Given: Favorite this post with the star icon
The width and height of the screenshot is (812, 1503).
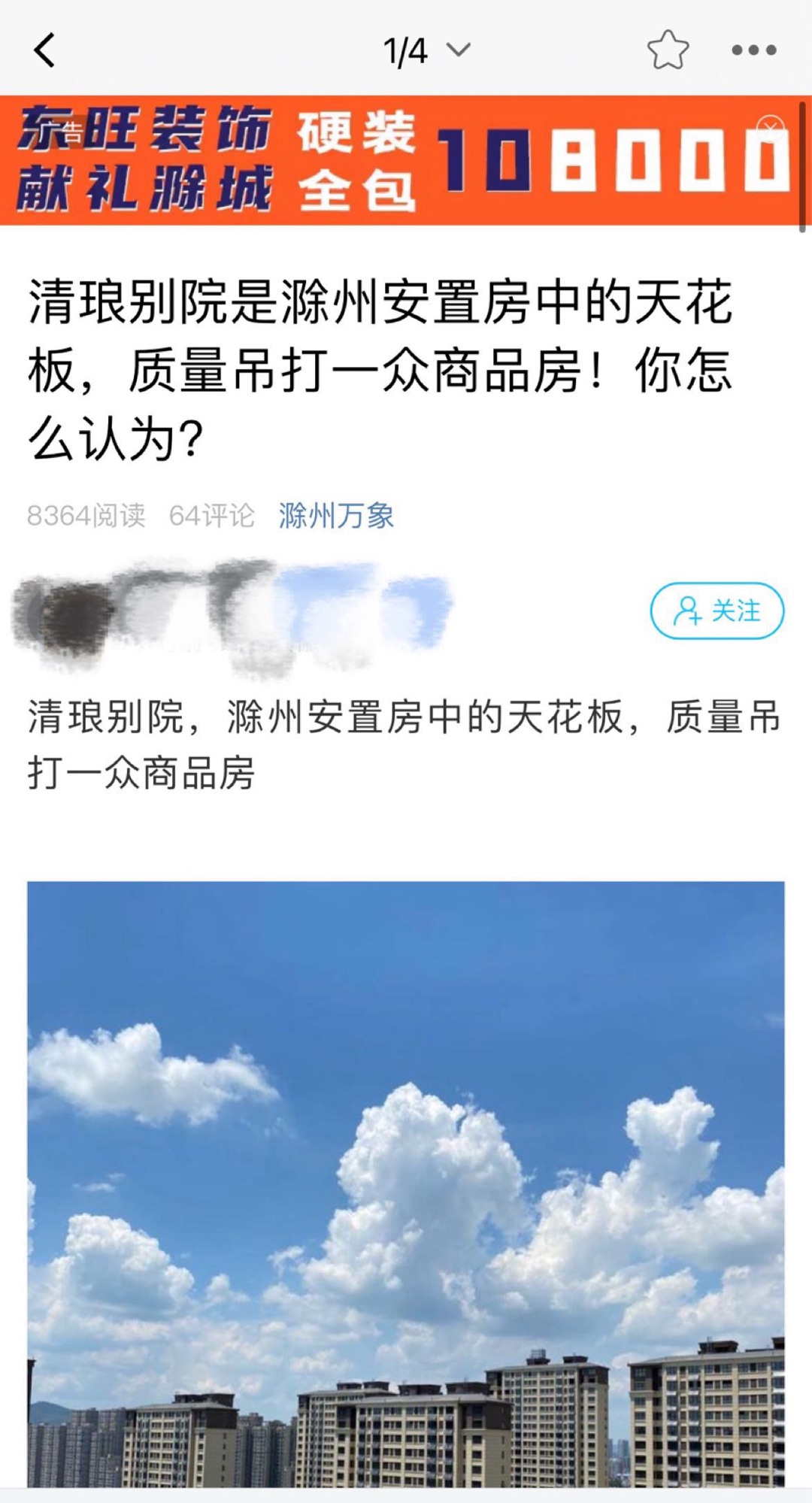Looking at the screenshot, I should click(668, 50).
